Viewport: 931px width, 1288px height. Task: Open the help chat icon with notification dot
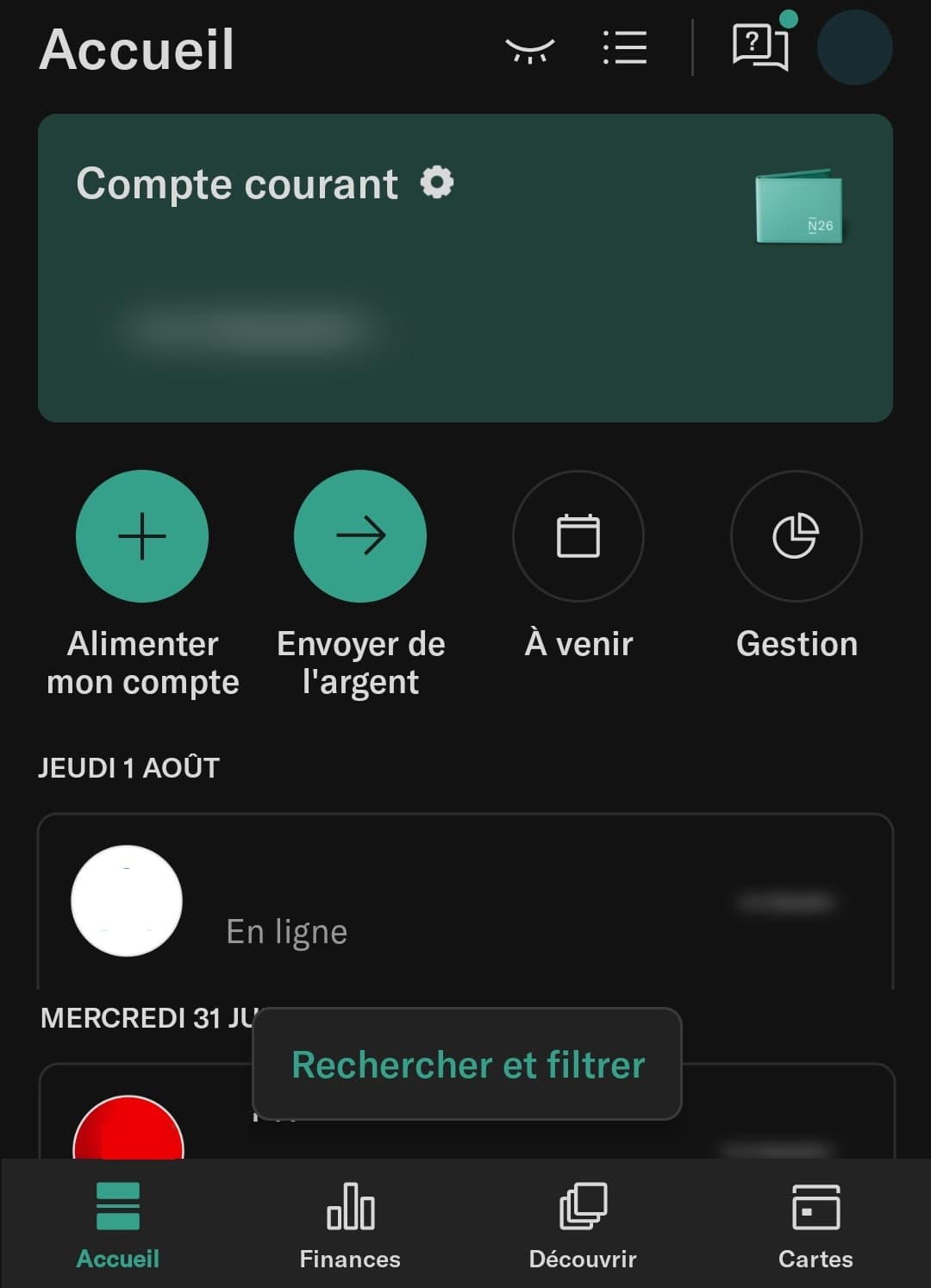pos(759,47)
